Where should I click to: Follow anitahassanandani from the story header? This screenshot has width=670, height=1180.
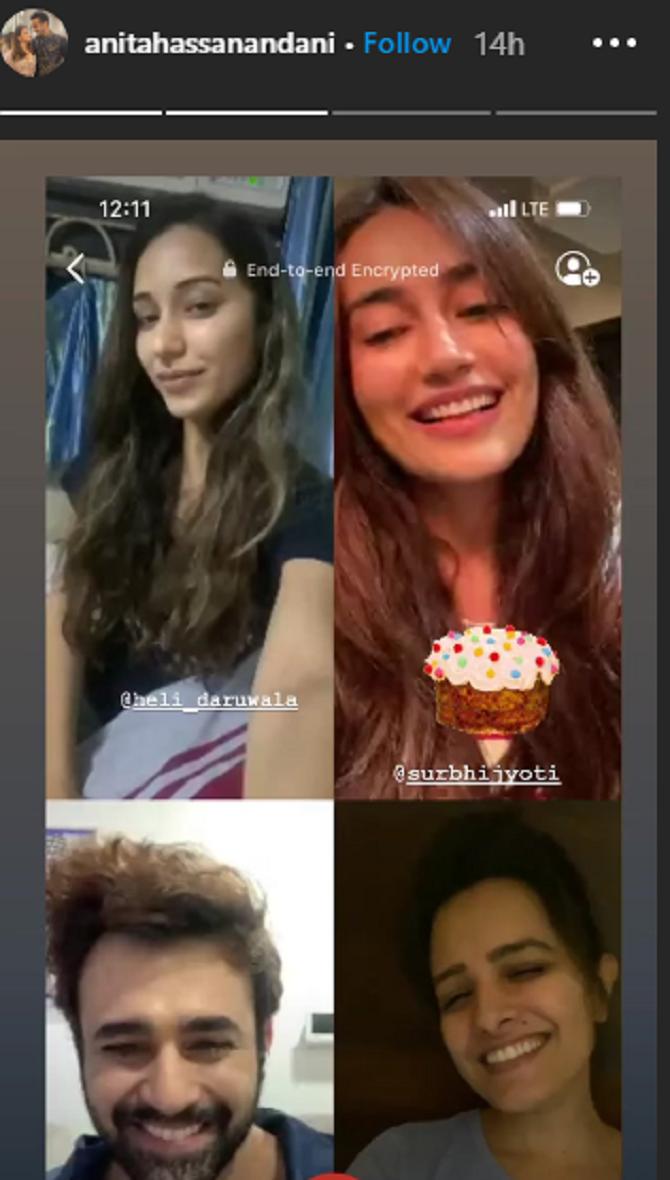click(x=407, y=44)
